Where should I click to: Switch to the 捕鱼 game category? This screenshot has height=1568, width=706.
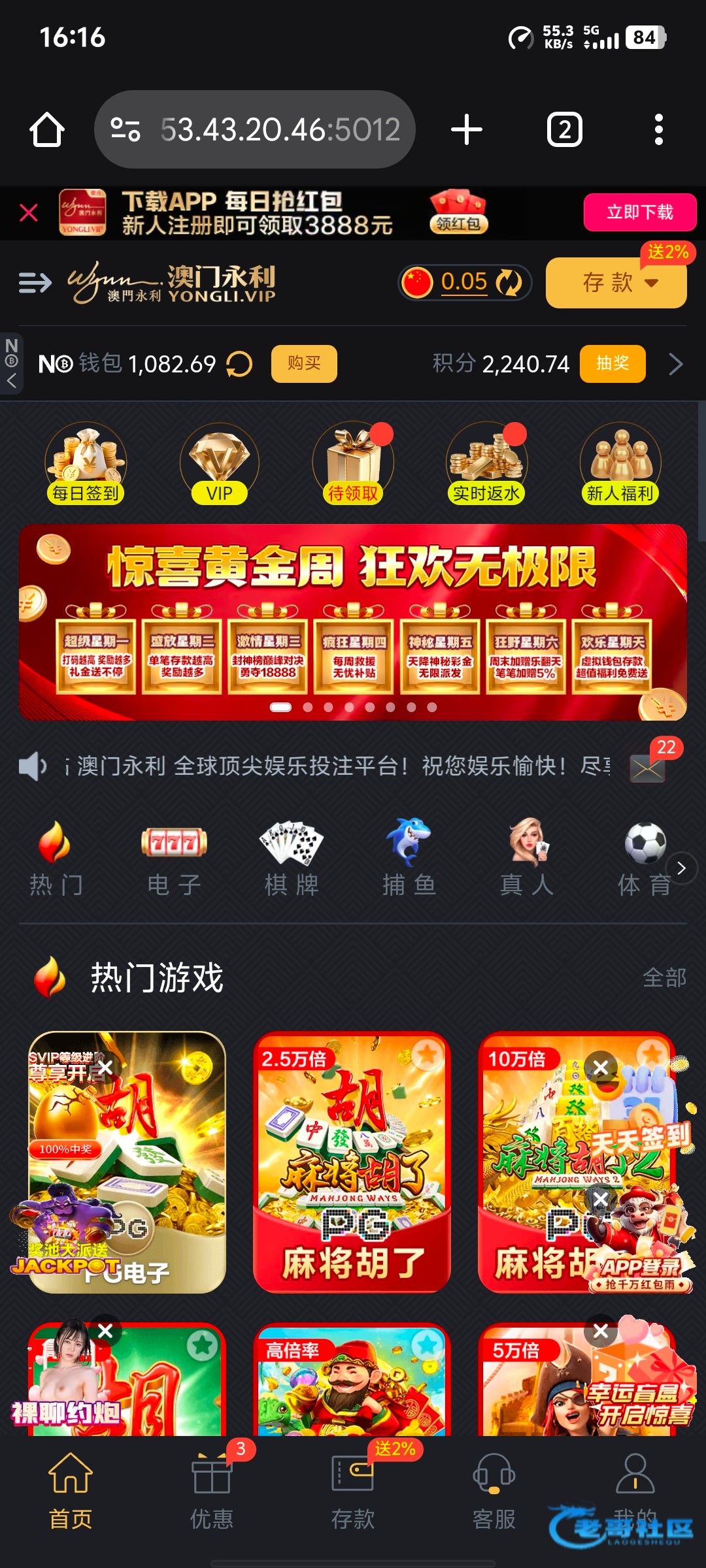coord(409,860)
